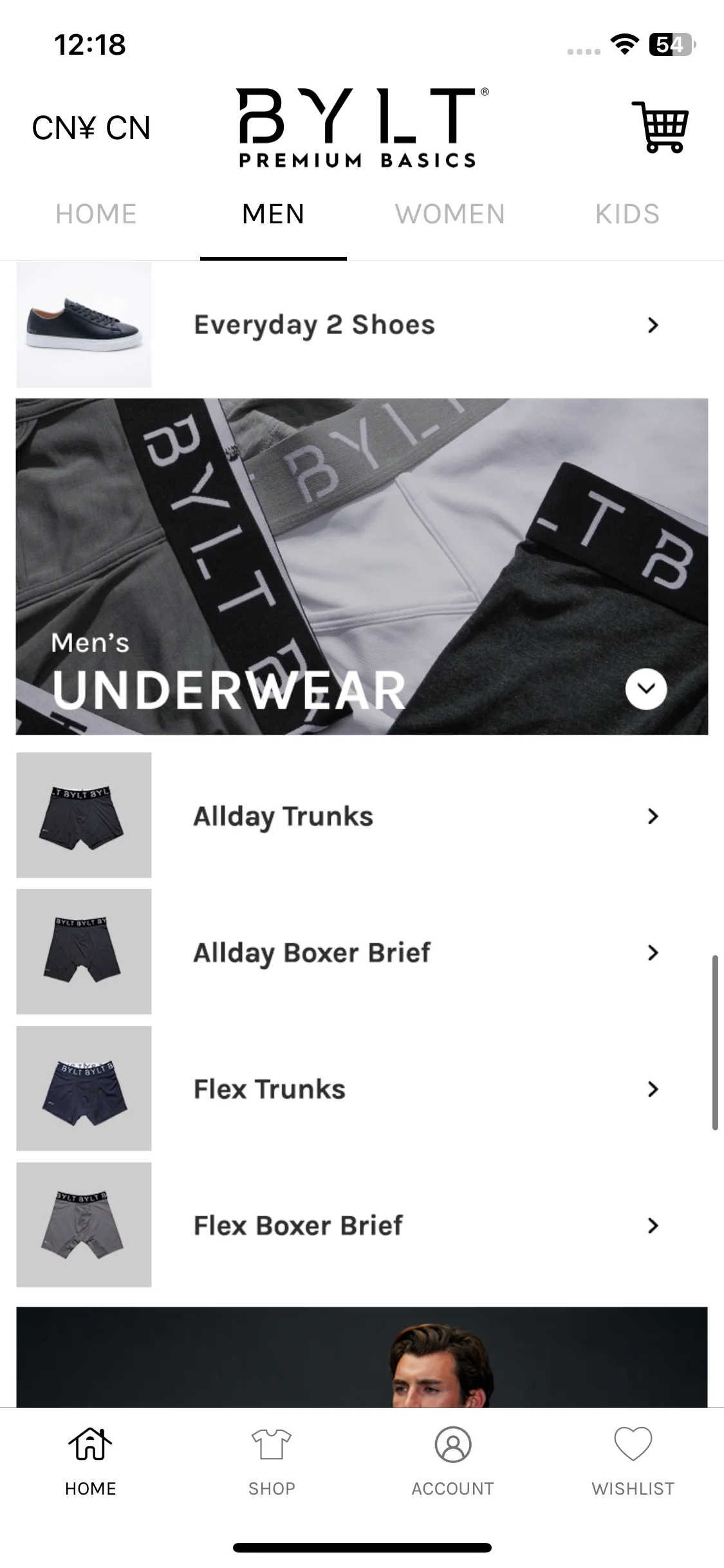The width and height of the screenshot is (724, 1568).
Task: Open the ACCOUNT tab
Action: (452, 1461)
